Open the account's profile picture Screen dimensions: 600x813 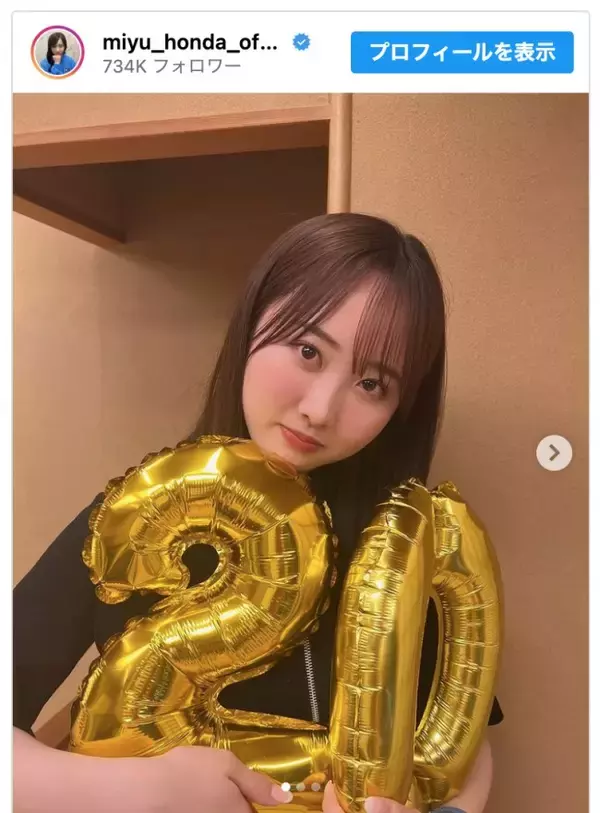coord(57,52)
